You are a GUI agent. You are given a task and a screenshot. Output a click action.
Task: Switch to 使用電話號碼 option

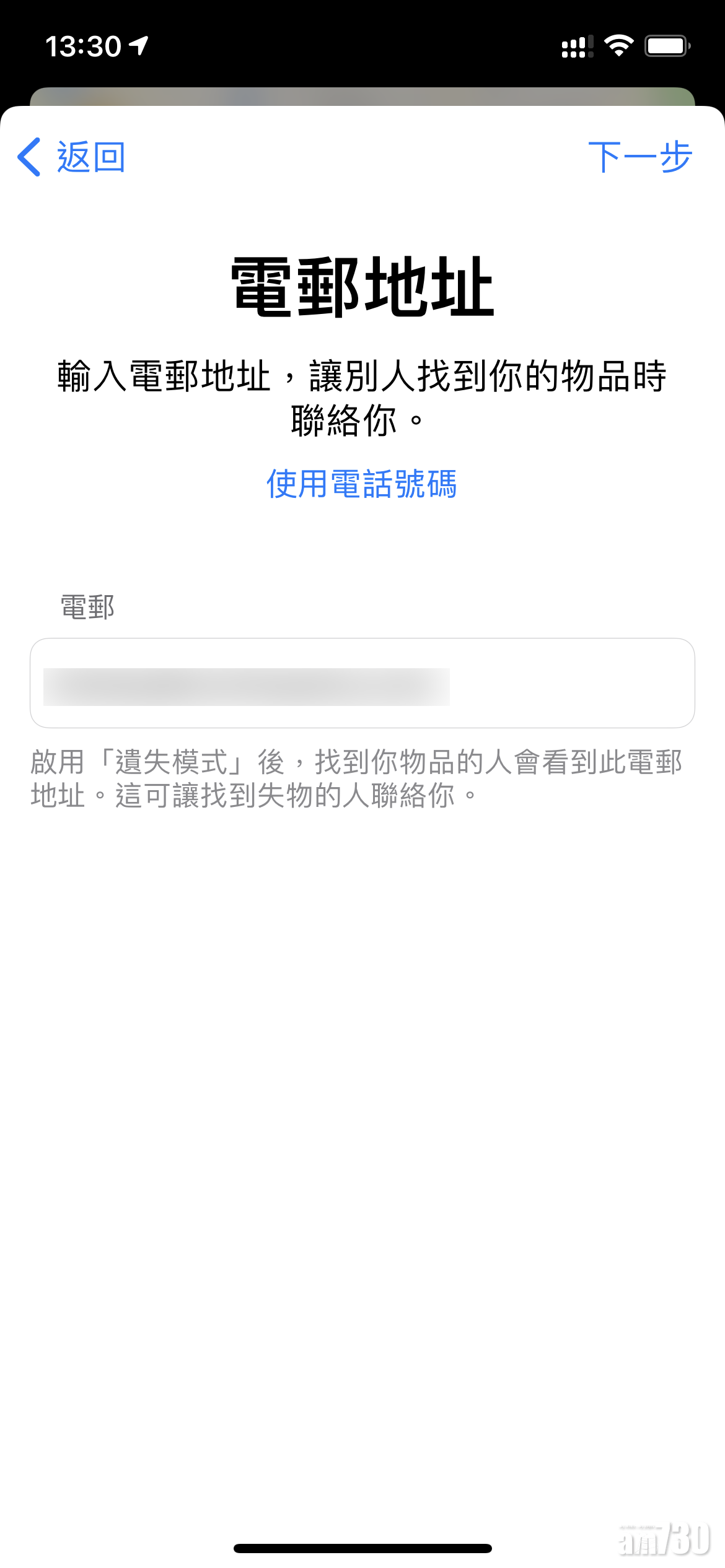[362, 484]
